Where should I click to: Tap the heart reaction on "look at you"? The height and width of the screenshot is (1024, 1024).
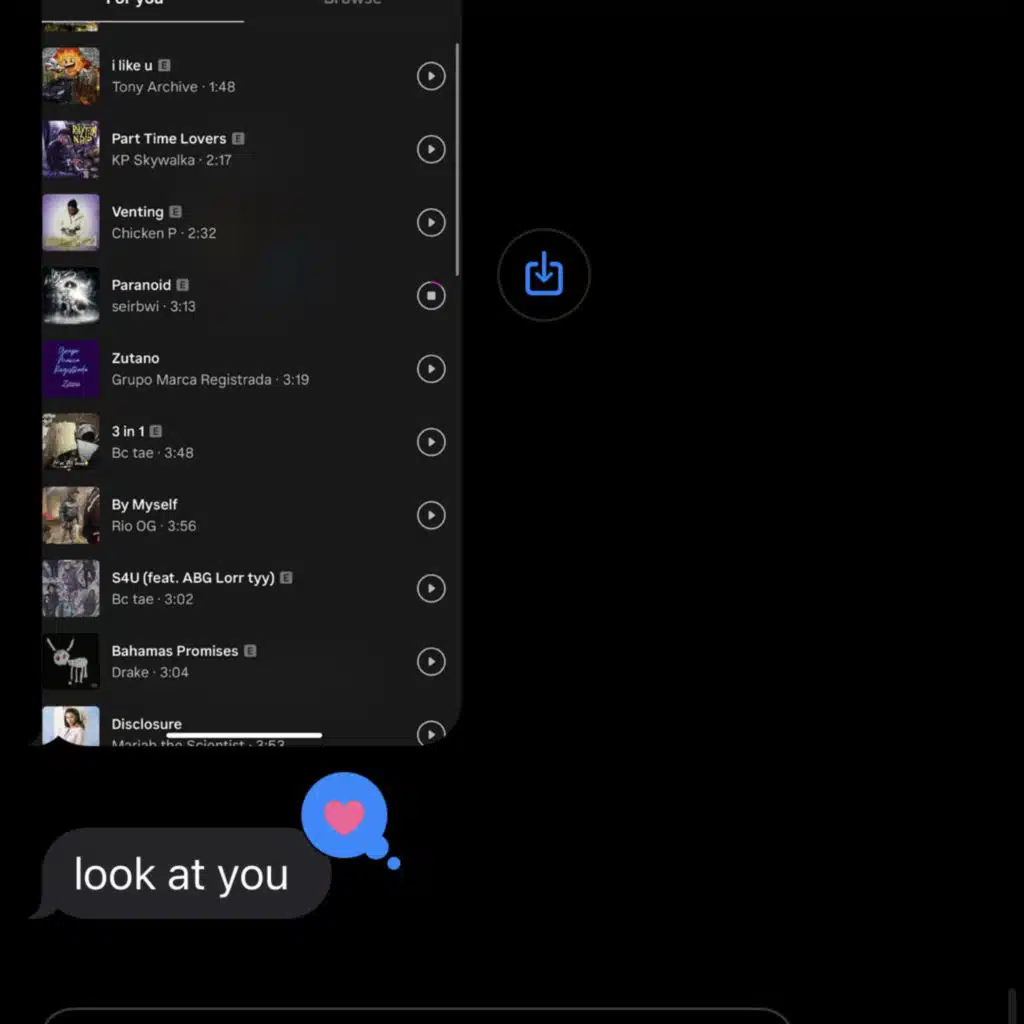(345, 817)
